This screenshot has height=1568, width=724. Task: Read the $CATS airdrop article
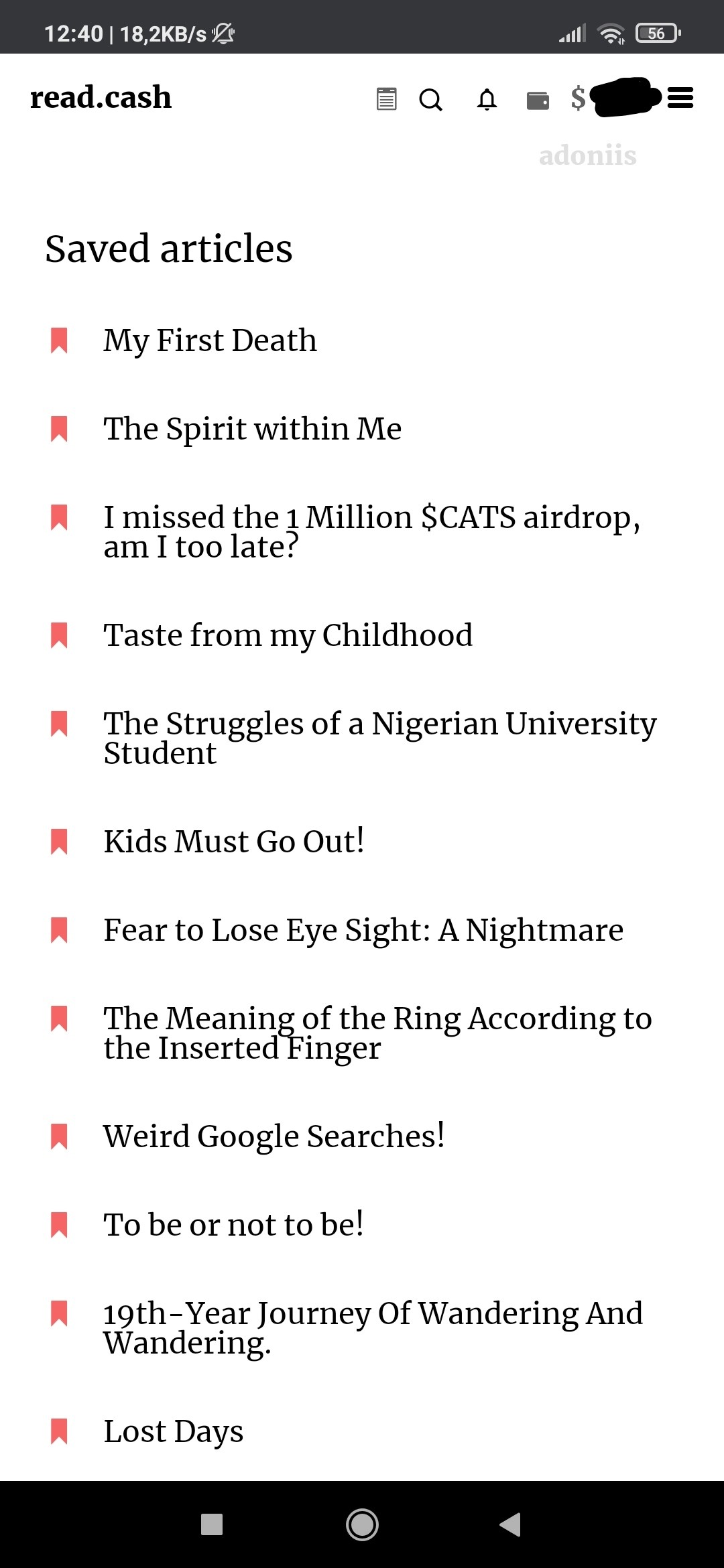tap(372, 532)
